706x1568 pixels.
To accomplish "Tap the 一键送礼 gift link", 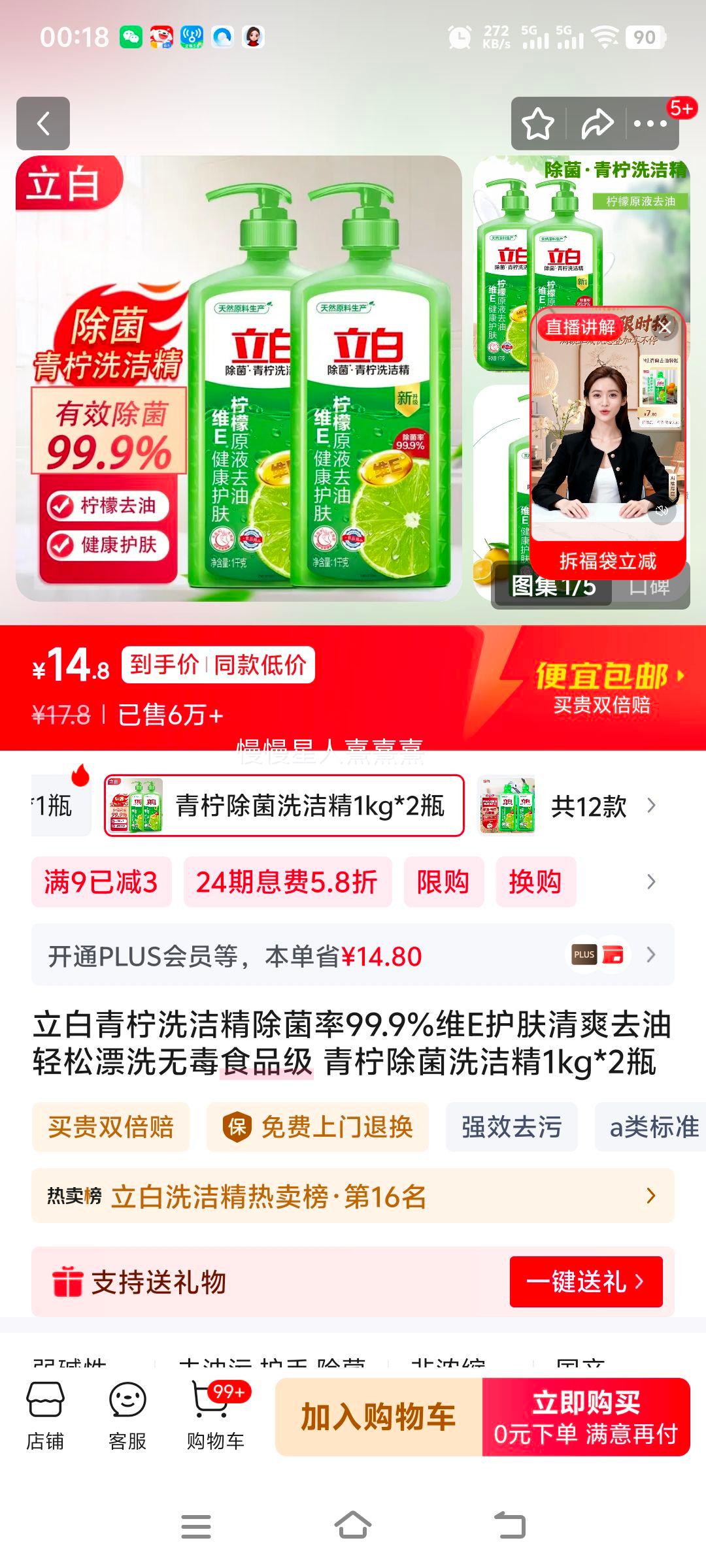I will click(x=586, y=1281).
